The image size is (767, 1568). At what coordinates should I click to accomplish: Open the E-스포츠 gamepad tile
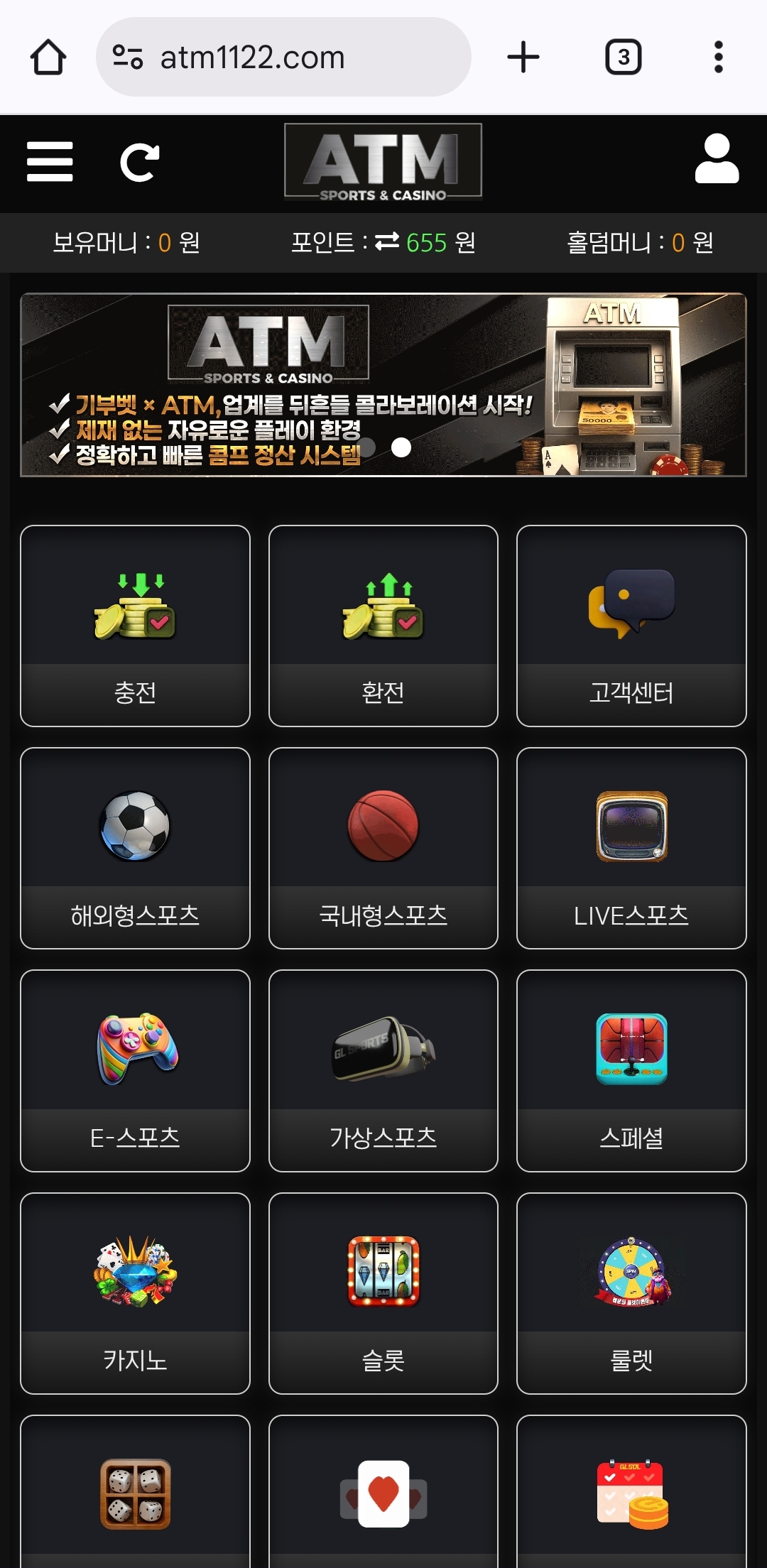point(135,1070)
